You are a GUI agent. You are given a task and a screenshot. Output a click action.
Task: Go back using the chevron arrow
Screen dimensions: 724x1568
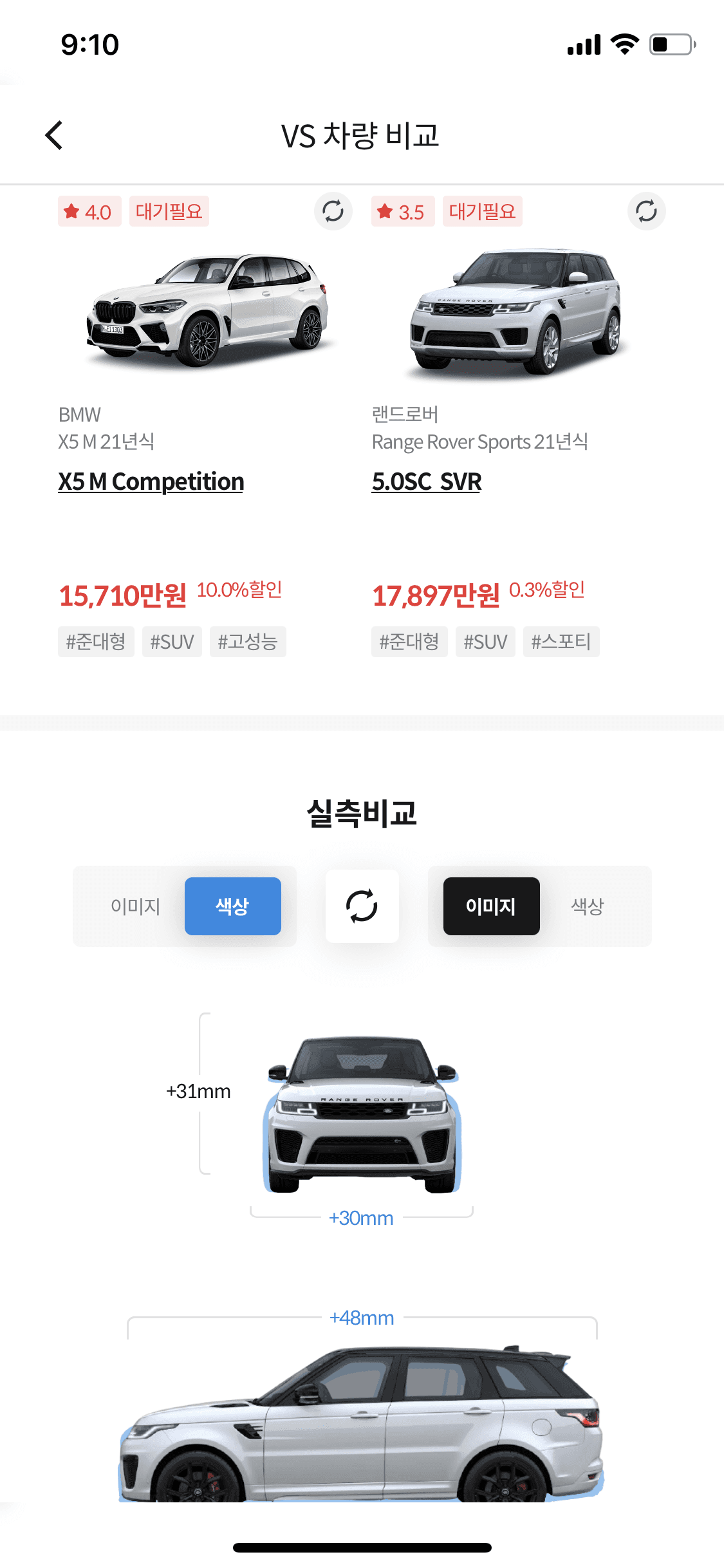(54, 135)
